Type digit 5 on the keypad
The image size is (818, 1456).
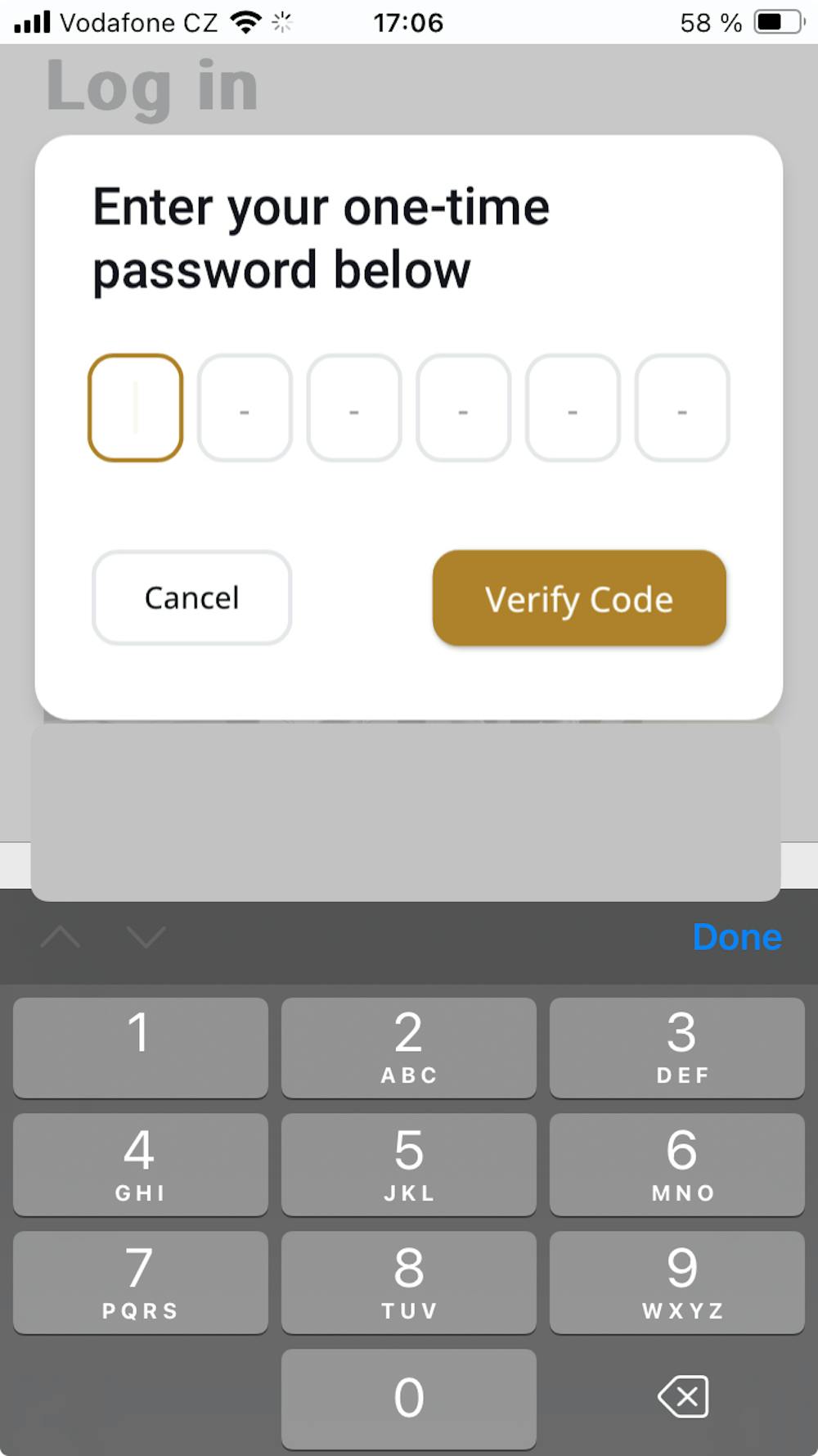pos(409,1164)
